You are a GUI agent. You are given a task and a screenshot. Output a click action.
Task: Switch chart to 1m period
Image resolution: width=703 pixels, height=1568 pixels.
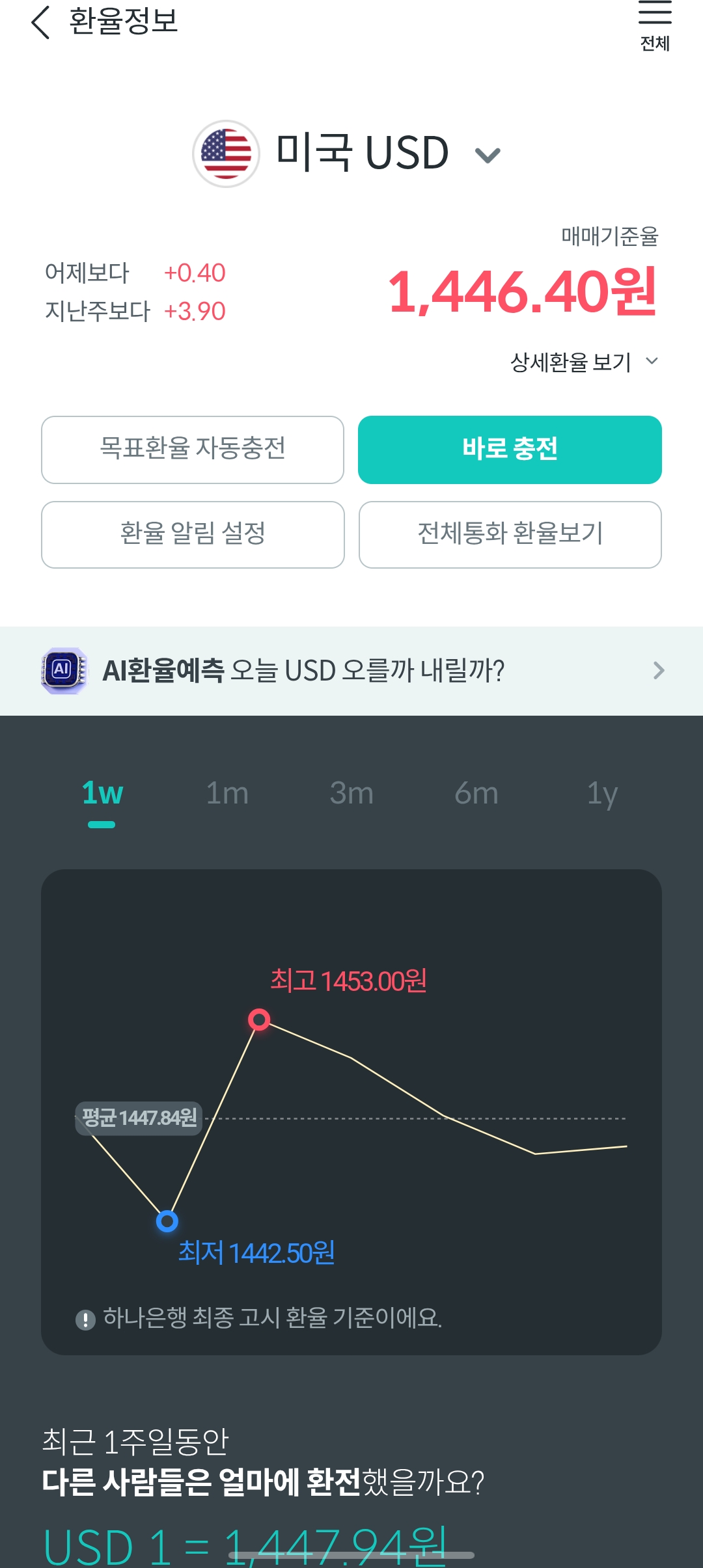[227, 794]
